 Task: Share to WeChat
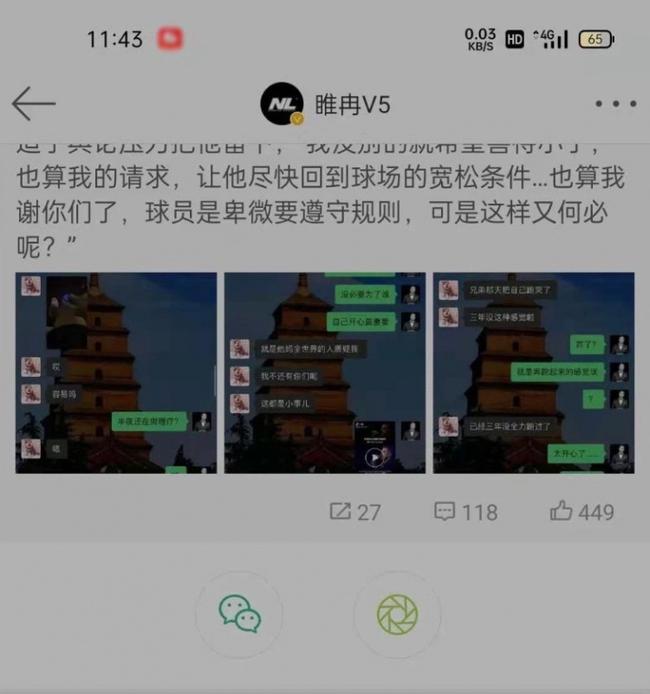[240, 614]
